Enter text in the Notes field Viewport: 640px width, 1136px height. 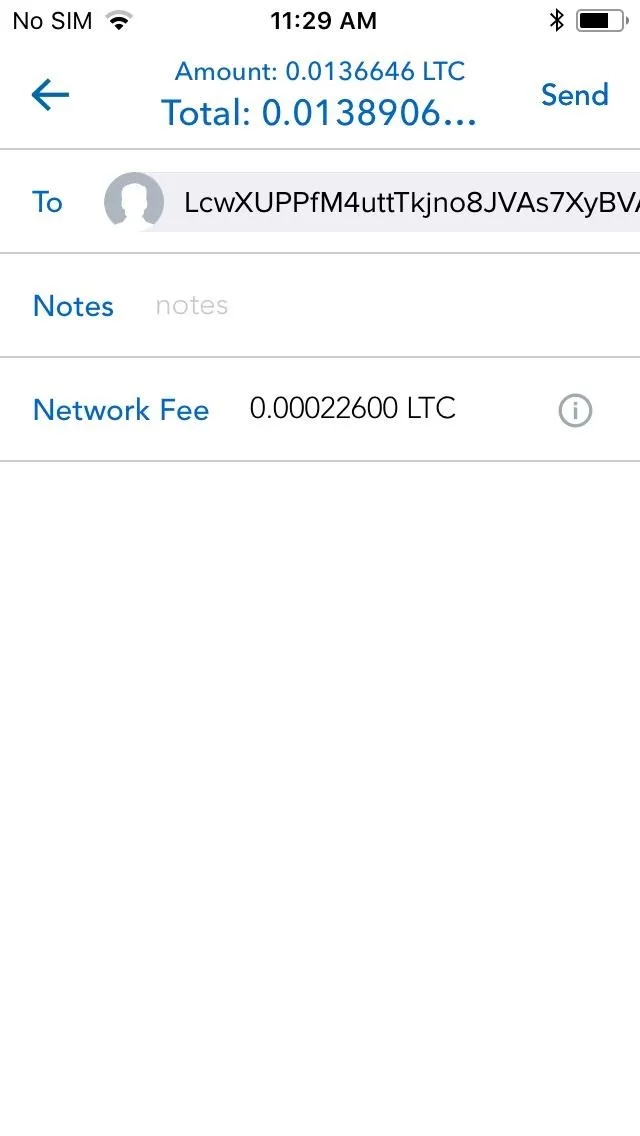coord(391,305)
